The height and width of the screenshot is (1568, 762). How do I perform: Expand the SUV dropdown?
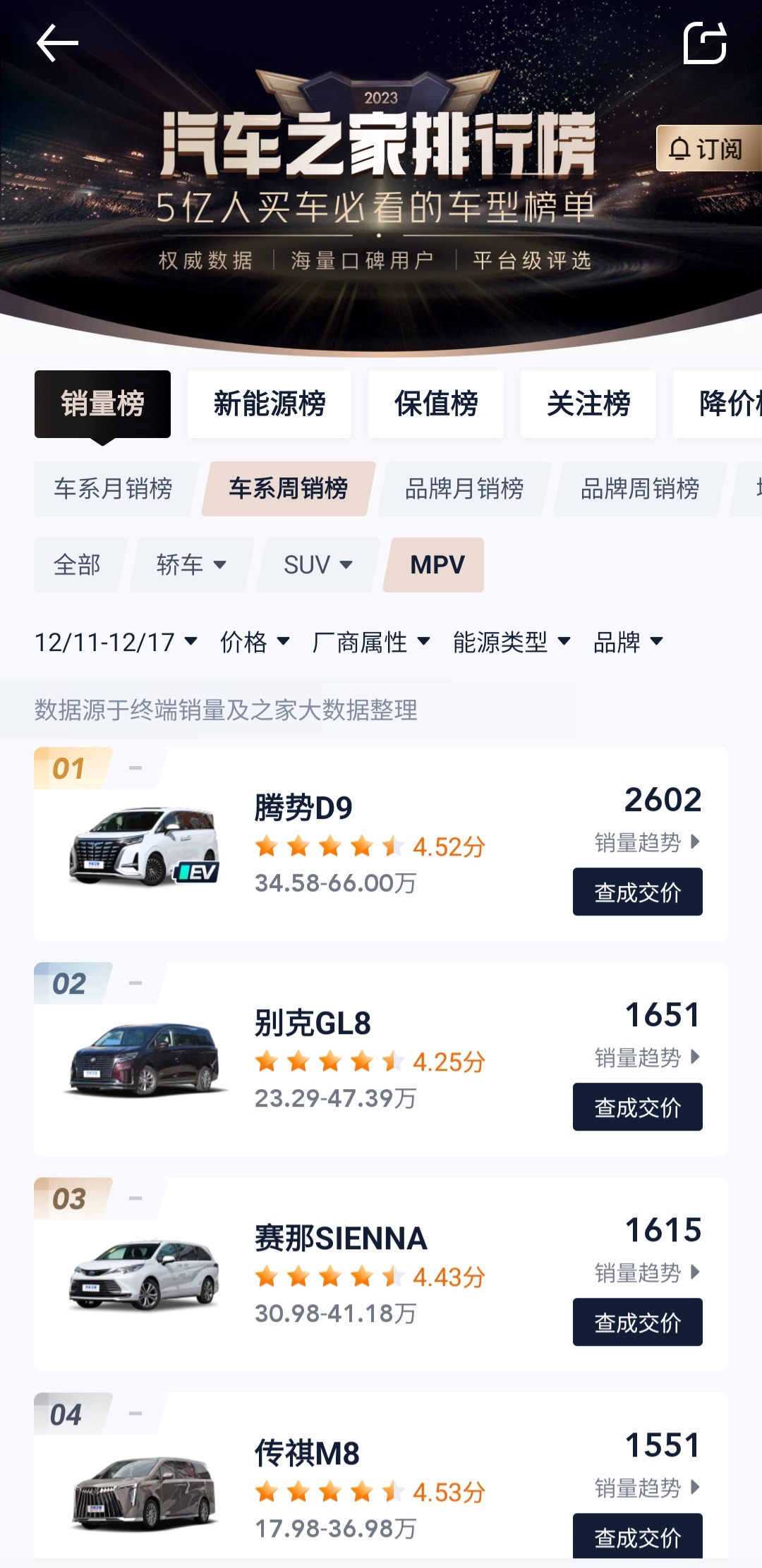[318, 565]
